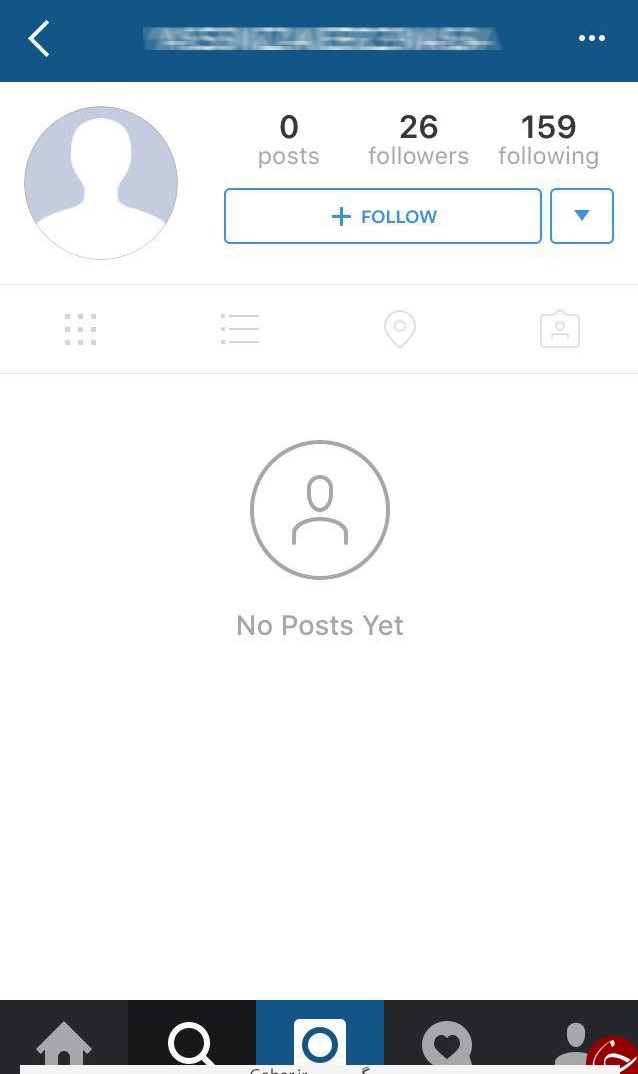The width and height of the screenshot is (638, 1074).
Task: Expand the suggested accounts dropdown arrow
Action: [x=581, y=216]
